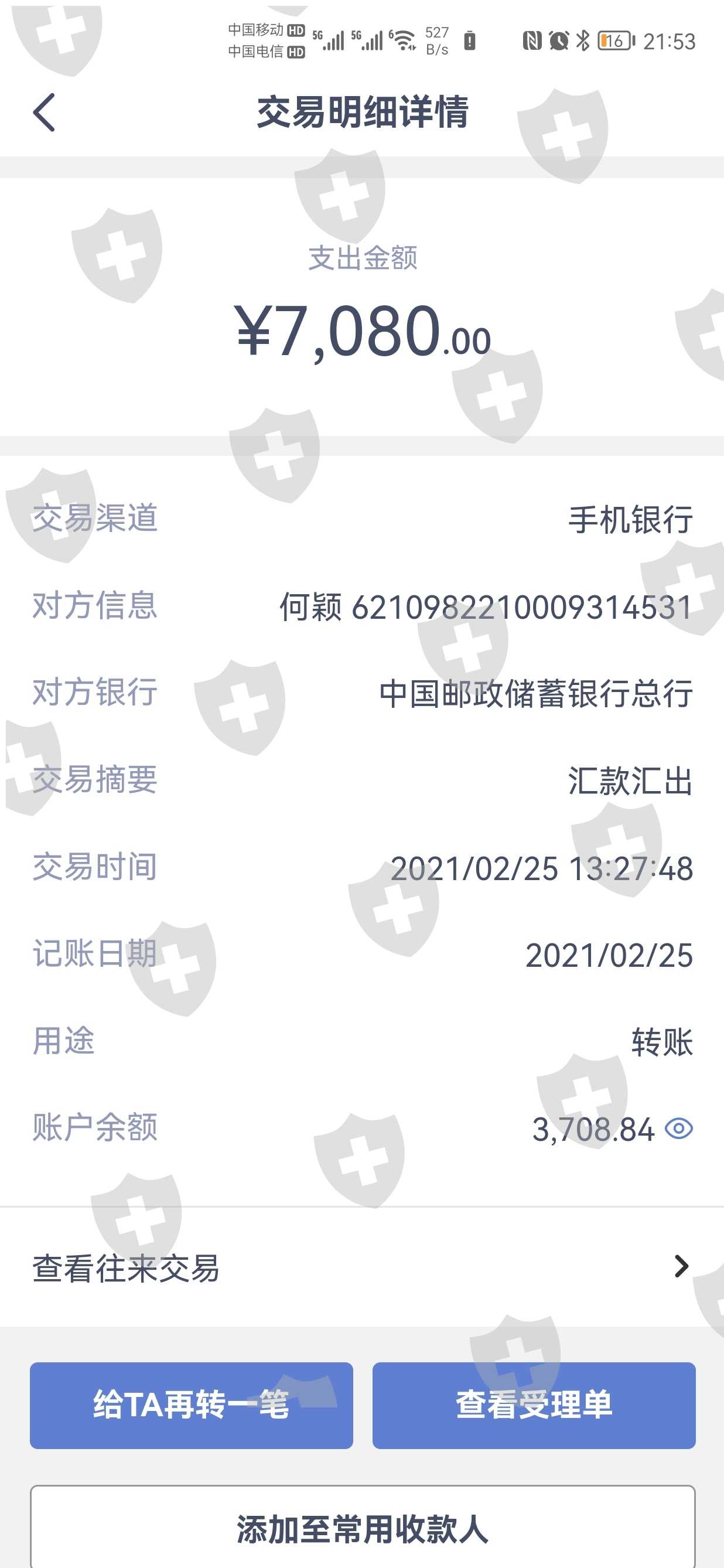Open 查看受理单 button
The height and width of the screenshot is (1568, 724).
534,1406
